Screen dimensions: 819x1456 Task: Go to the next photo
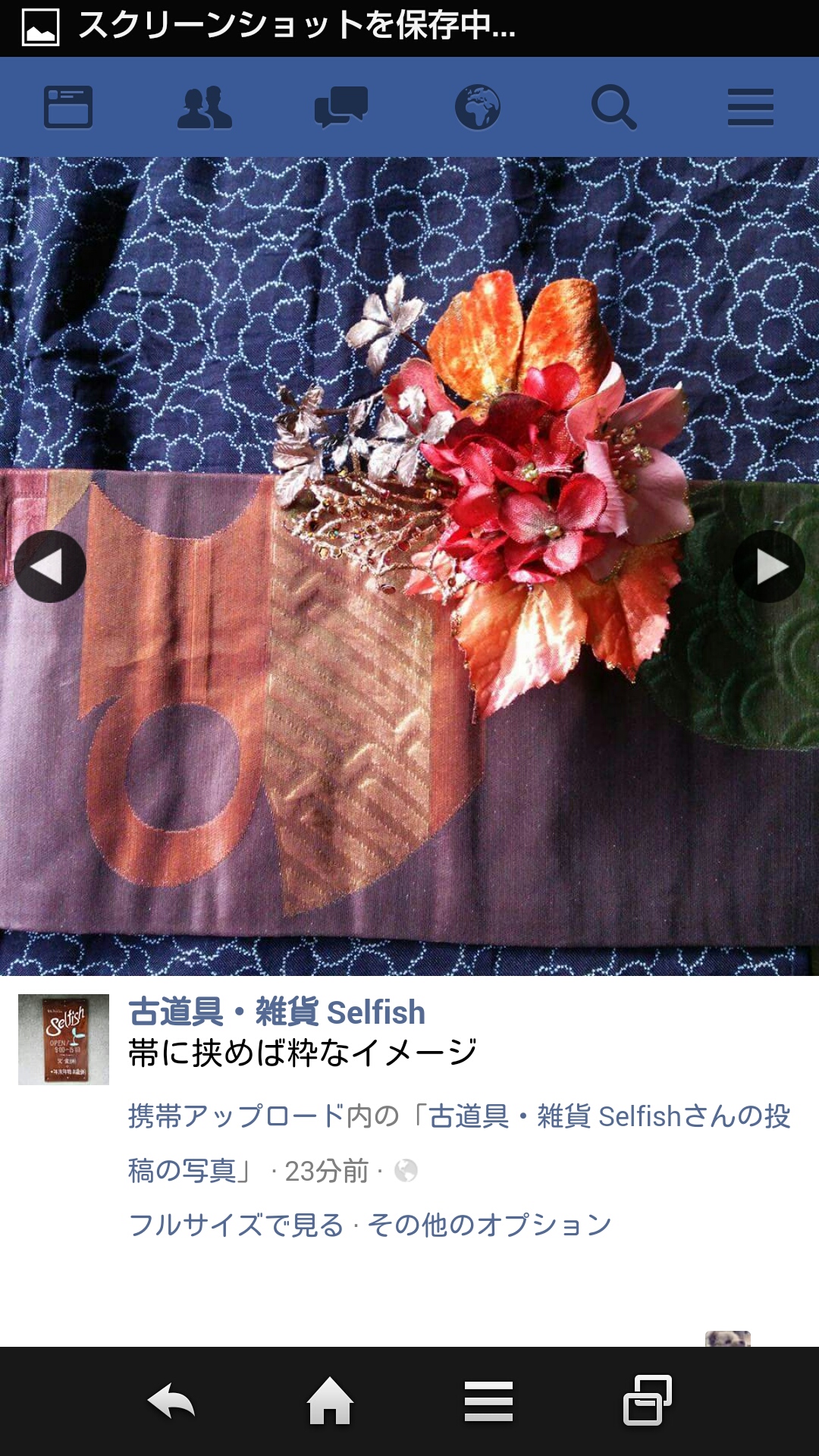769,566
